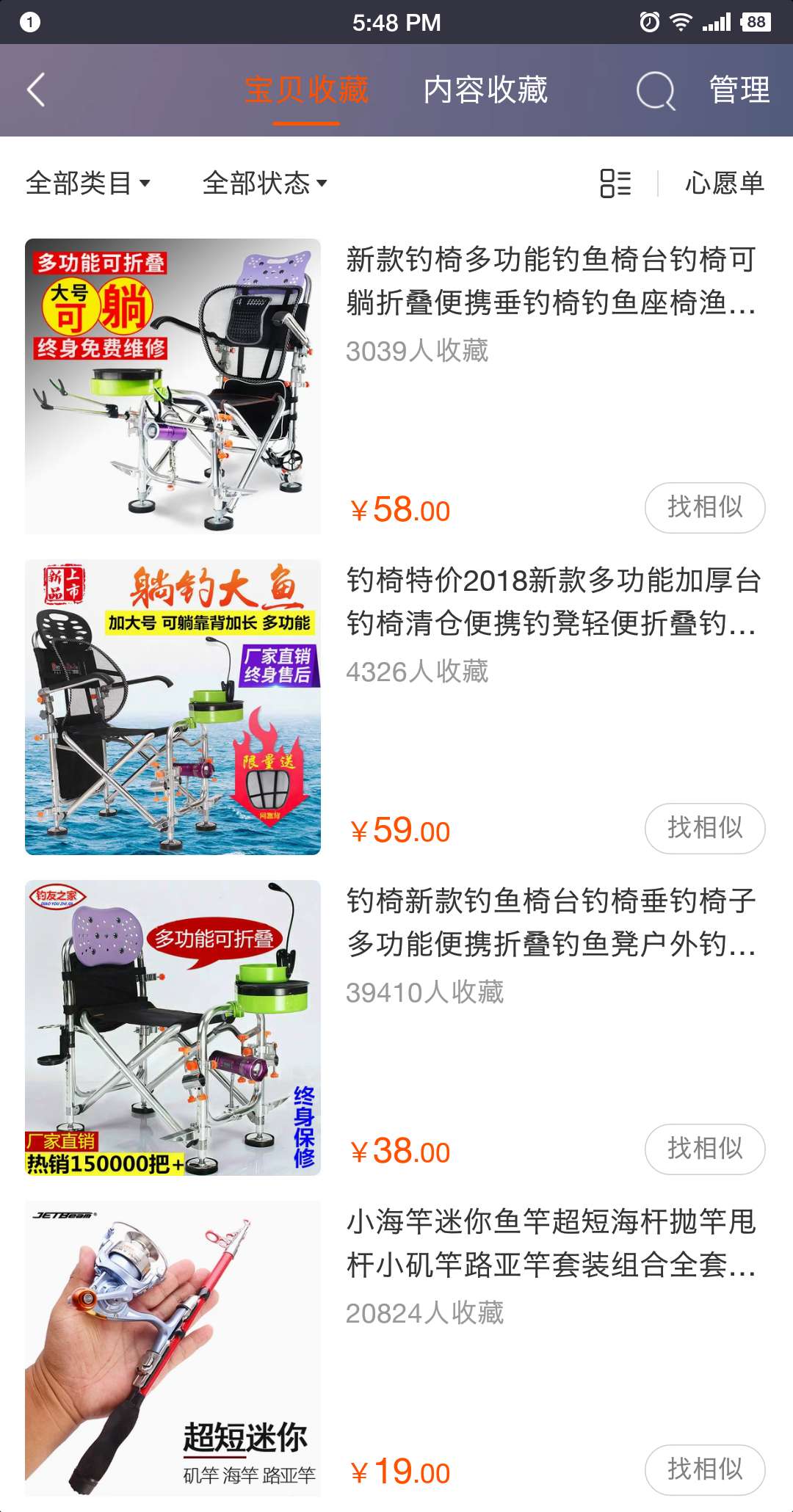Image resolution: width=793 pixels, height=1512 pixels.
Task: Toggle the list layout view icon
Action: coord(615,183)
